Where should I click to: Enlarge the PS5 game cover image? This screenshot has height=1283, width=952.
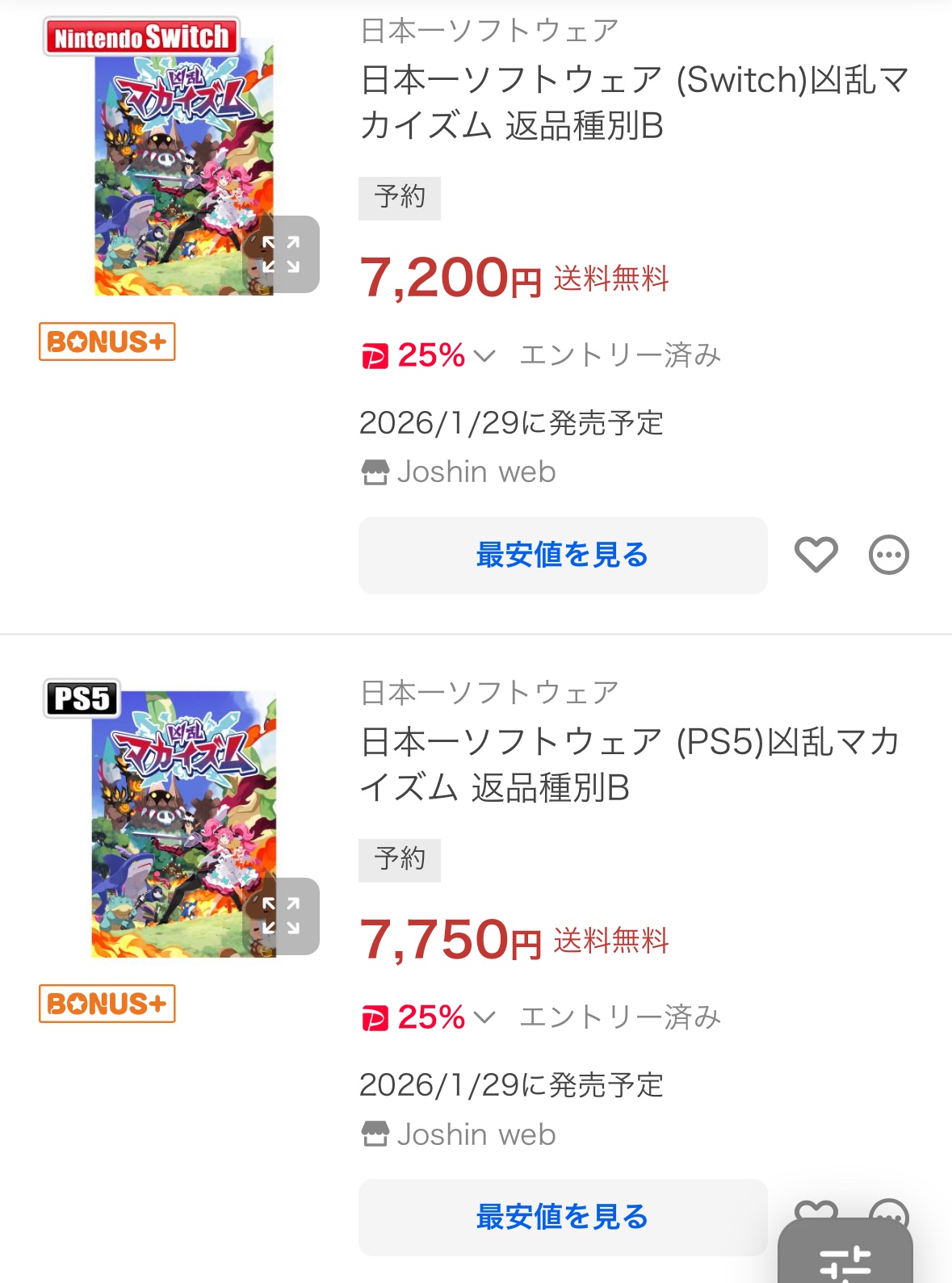point(281,916)
